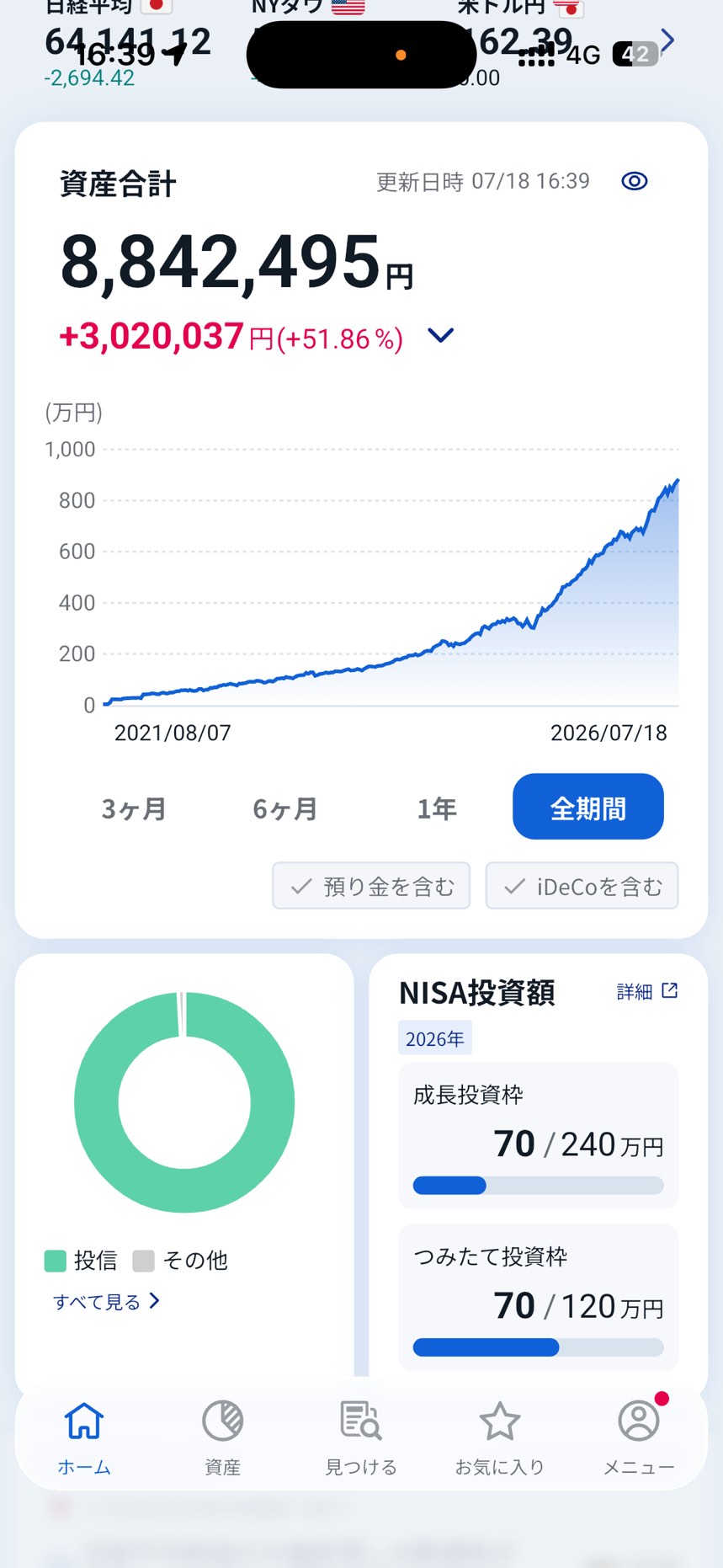Select the 3ヶ月 chart period
The width and height of the screenshot is (723, 1568).
pyautogui.click(x=134, y=808)
